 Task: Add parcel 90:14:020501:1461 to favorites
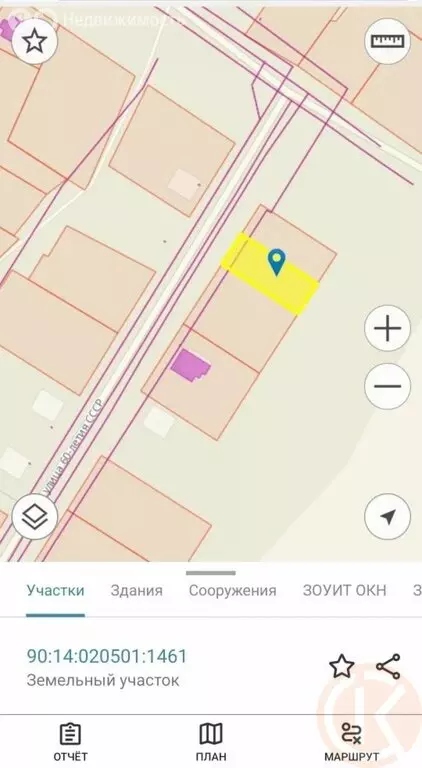tap(341, 667)
